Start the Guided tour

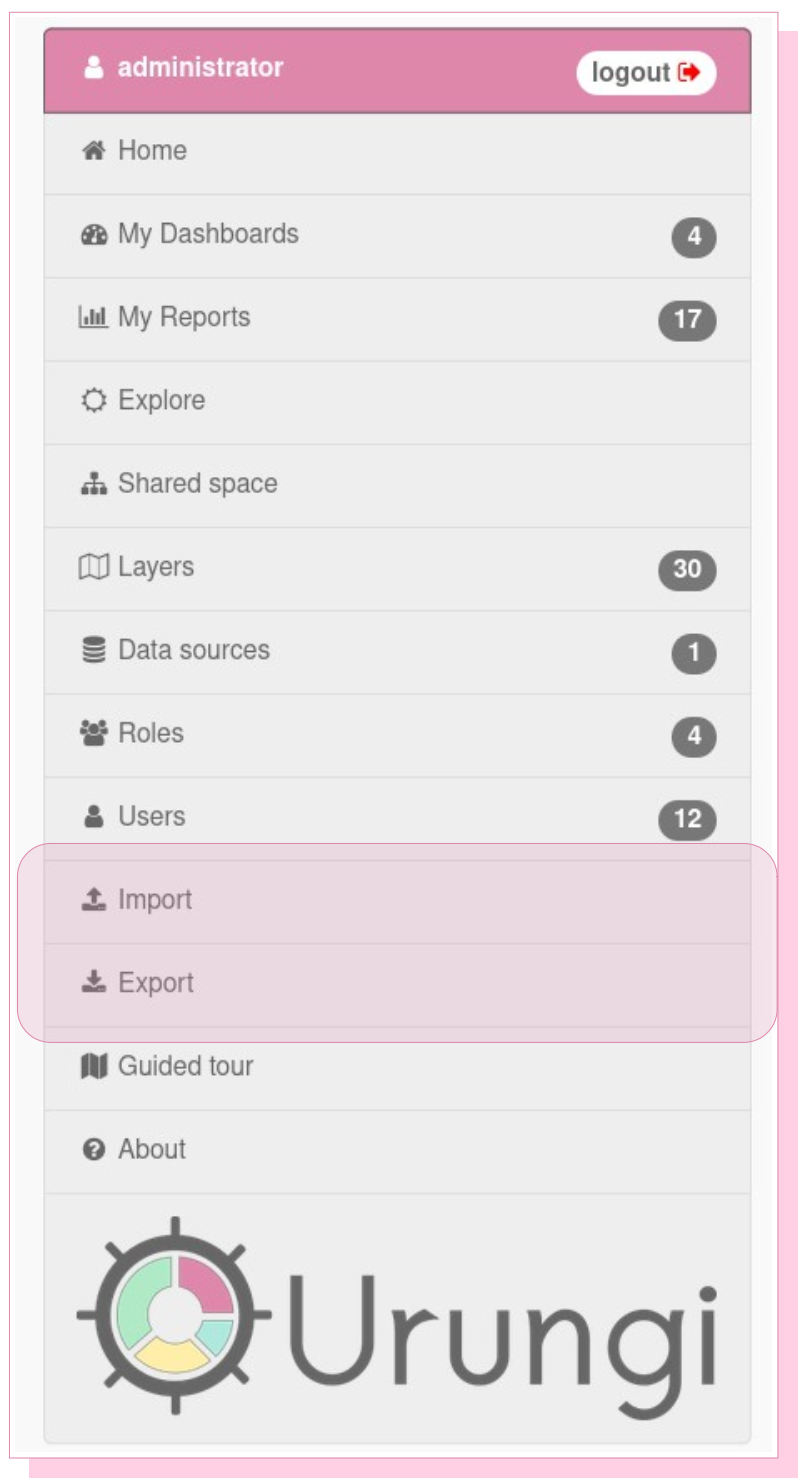397,1067
